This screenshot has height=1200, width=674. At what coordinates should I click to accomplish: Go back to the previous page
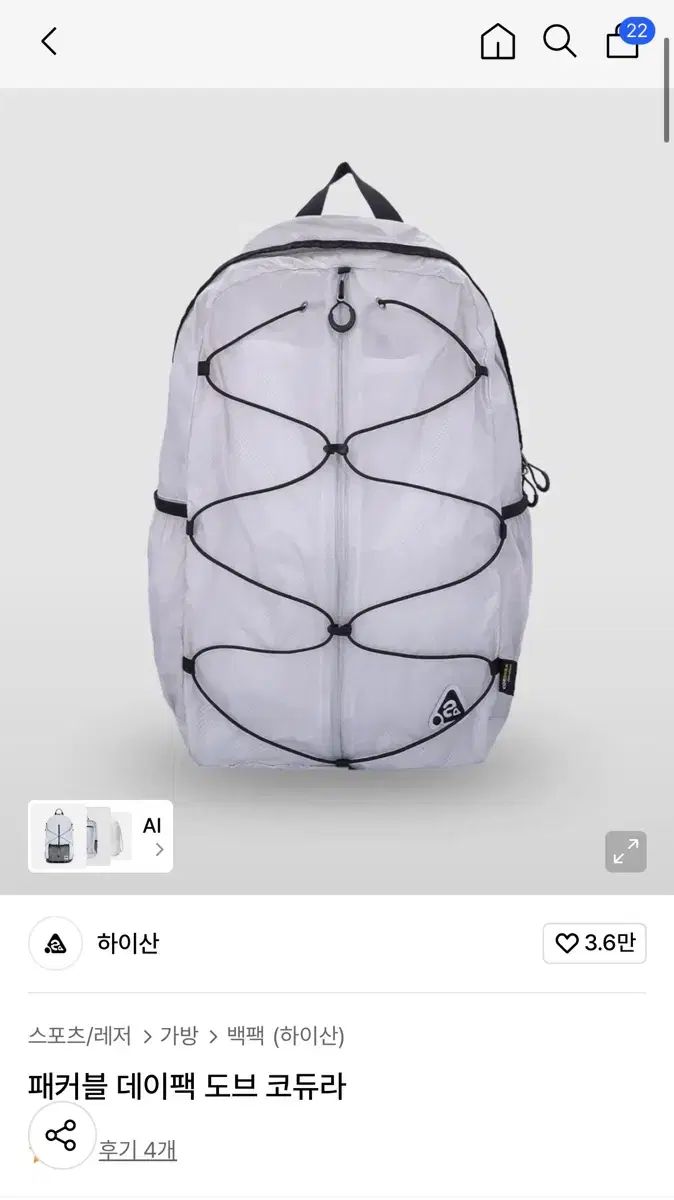point(49,41)
